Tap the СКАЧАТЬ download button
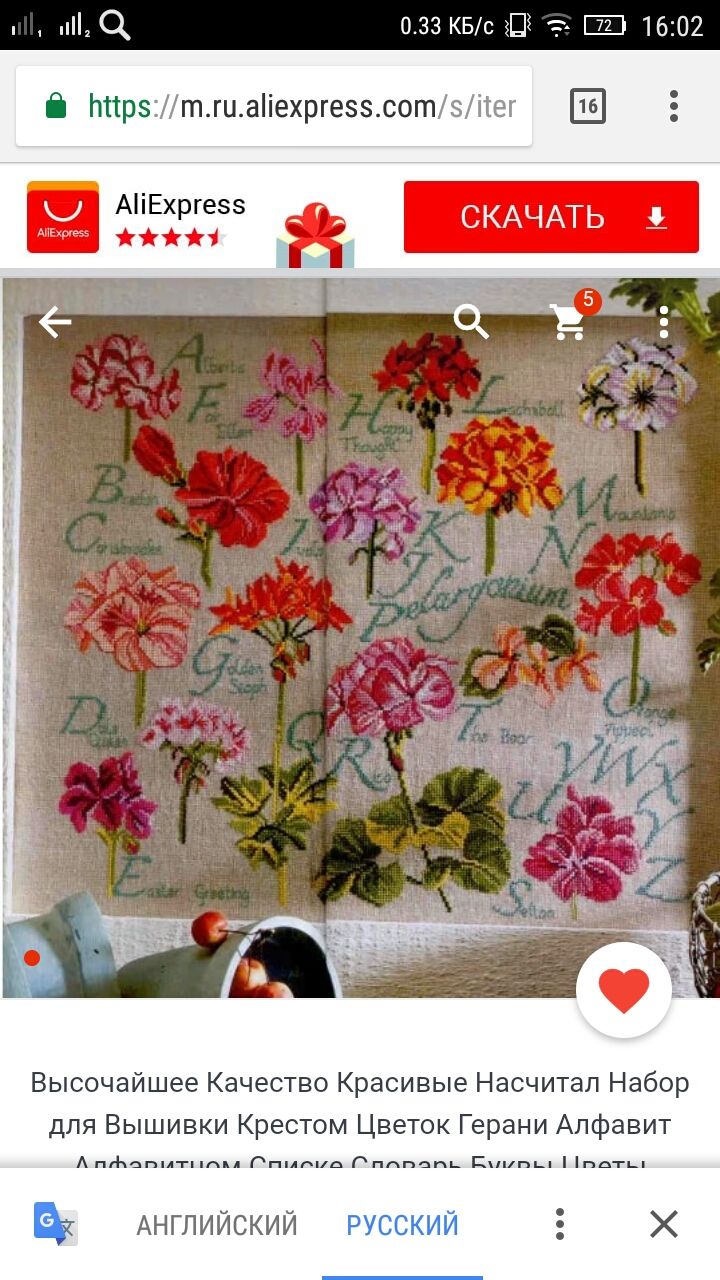The width and height of the screenshot is (720, 1280). coord(551,217)
